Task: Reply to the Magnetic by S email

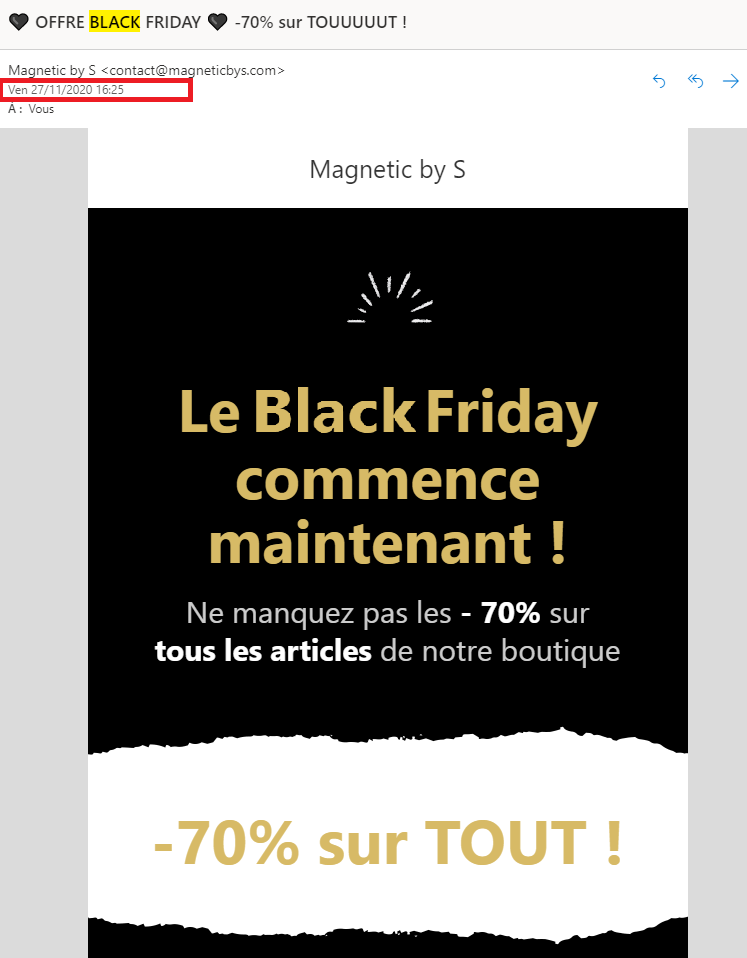Action: click(659, 81)
